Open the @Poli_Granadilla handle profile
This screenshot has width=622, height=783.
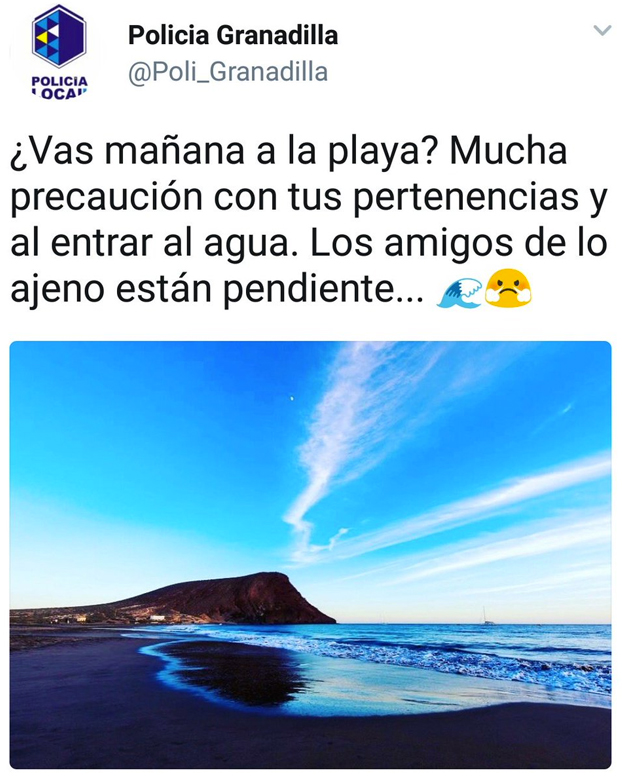[x=228, y=73]
